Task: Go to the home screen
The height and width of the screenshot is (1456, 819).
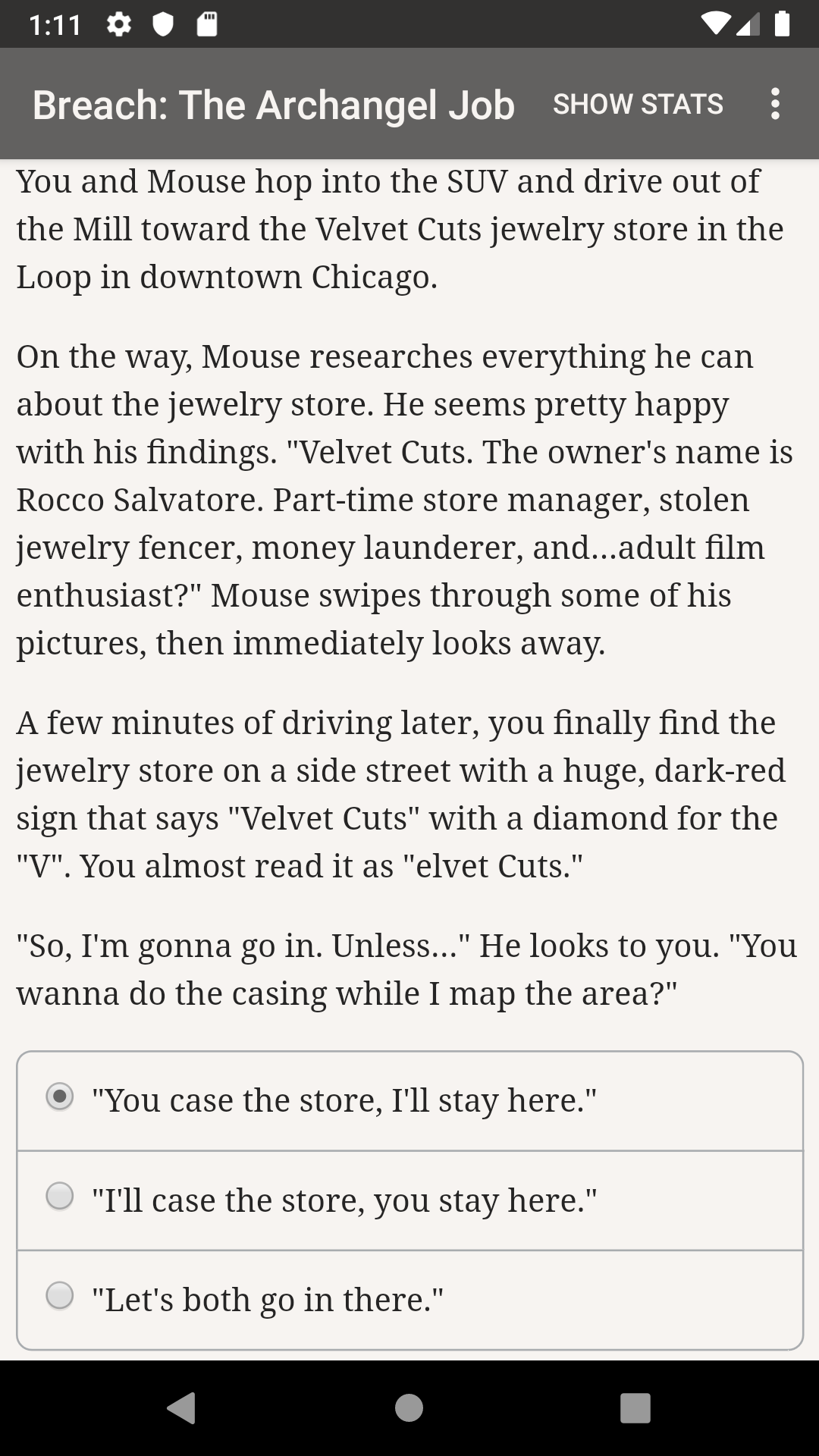Action: 409,1407
